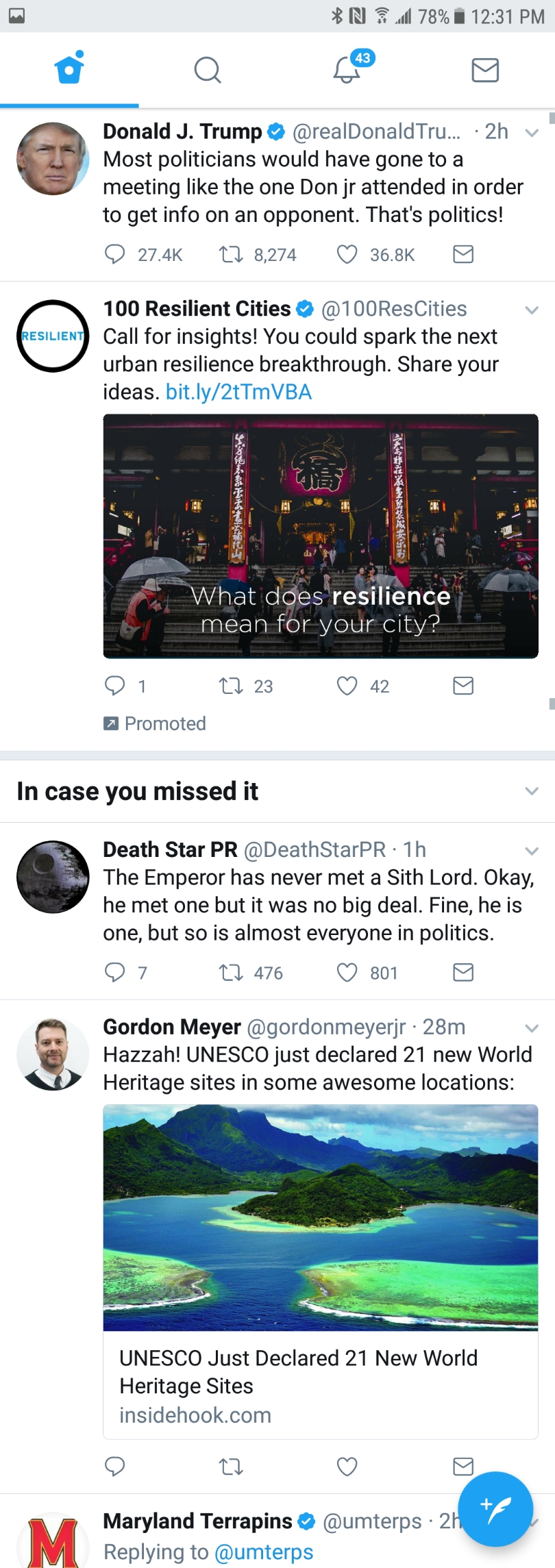Viewport: 555px width, 1568px height.
Task: Retweet Donald J. Trump's tweet
Action: tap(231, 255)
